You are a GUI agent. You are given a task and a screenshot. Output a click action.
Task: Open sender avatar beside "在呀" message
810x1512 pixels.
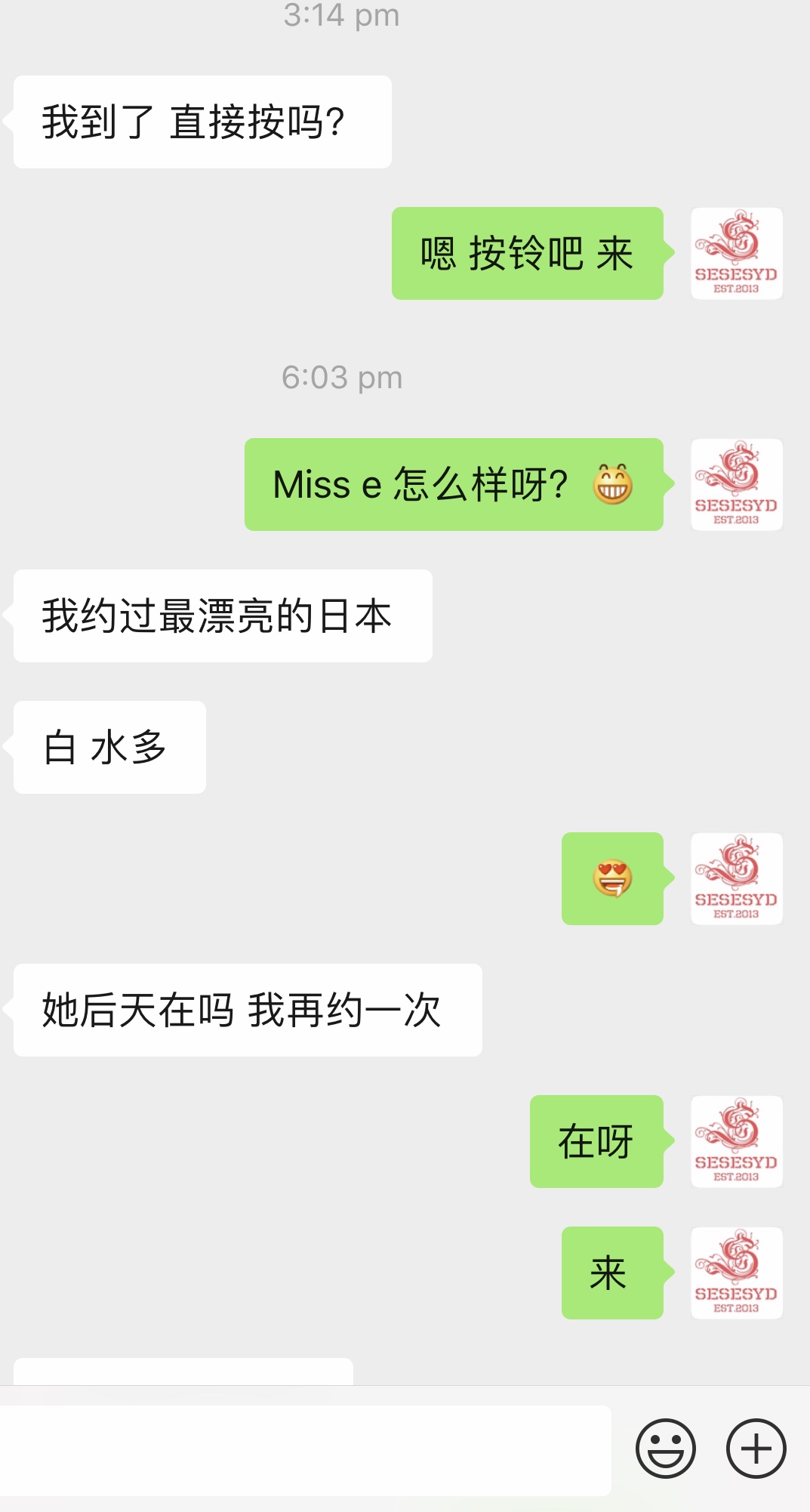(736, 1142)
